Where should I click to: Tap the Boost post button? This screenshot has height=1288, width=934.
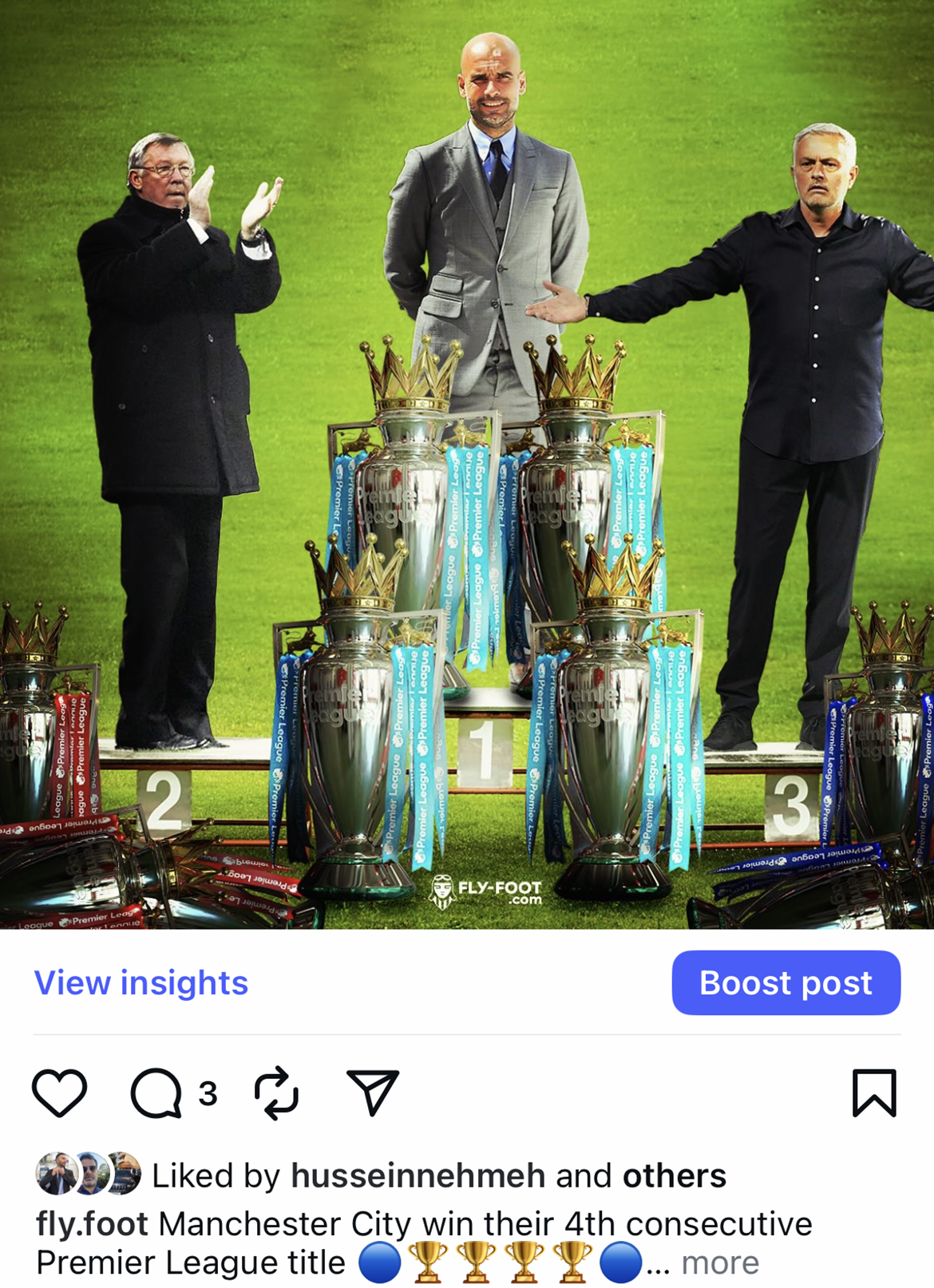[x=786, y=982]
